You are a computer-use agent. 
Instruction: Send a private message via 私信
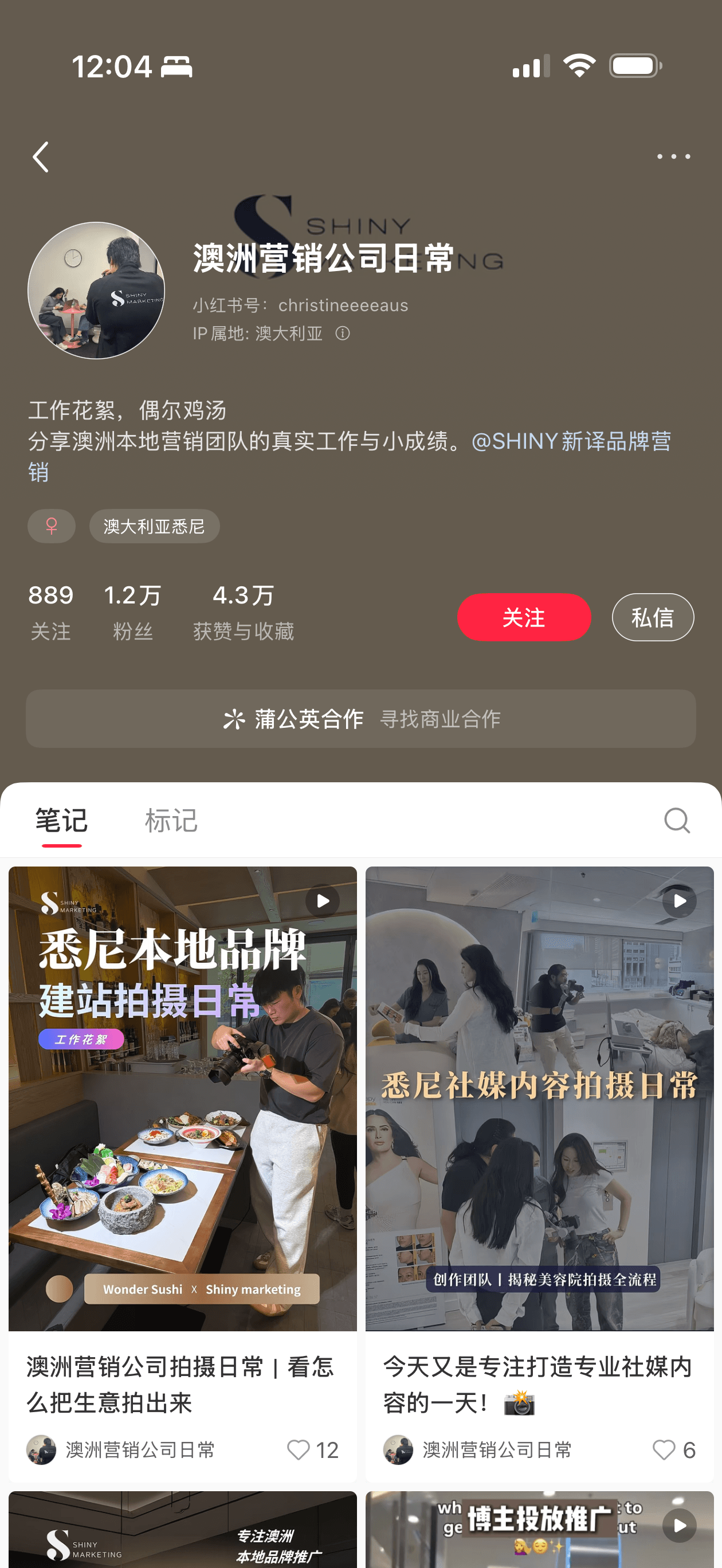click(x=652, y=617)
